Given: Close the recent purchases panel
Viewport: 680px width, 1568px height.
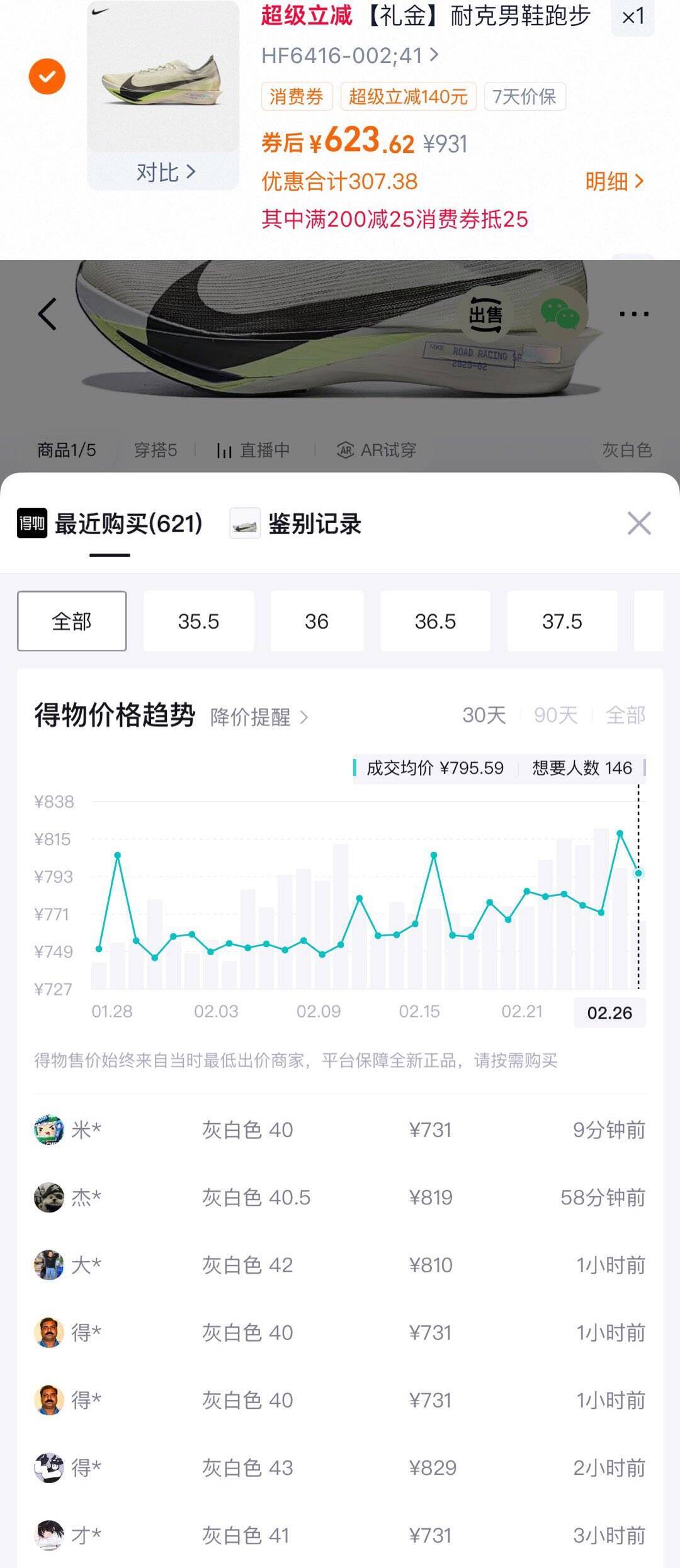Looking at the screenshot, I should click(x=638, y=524).
